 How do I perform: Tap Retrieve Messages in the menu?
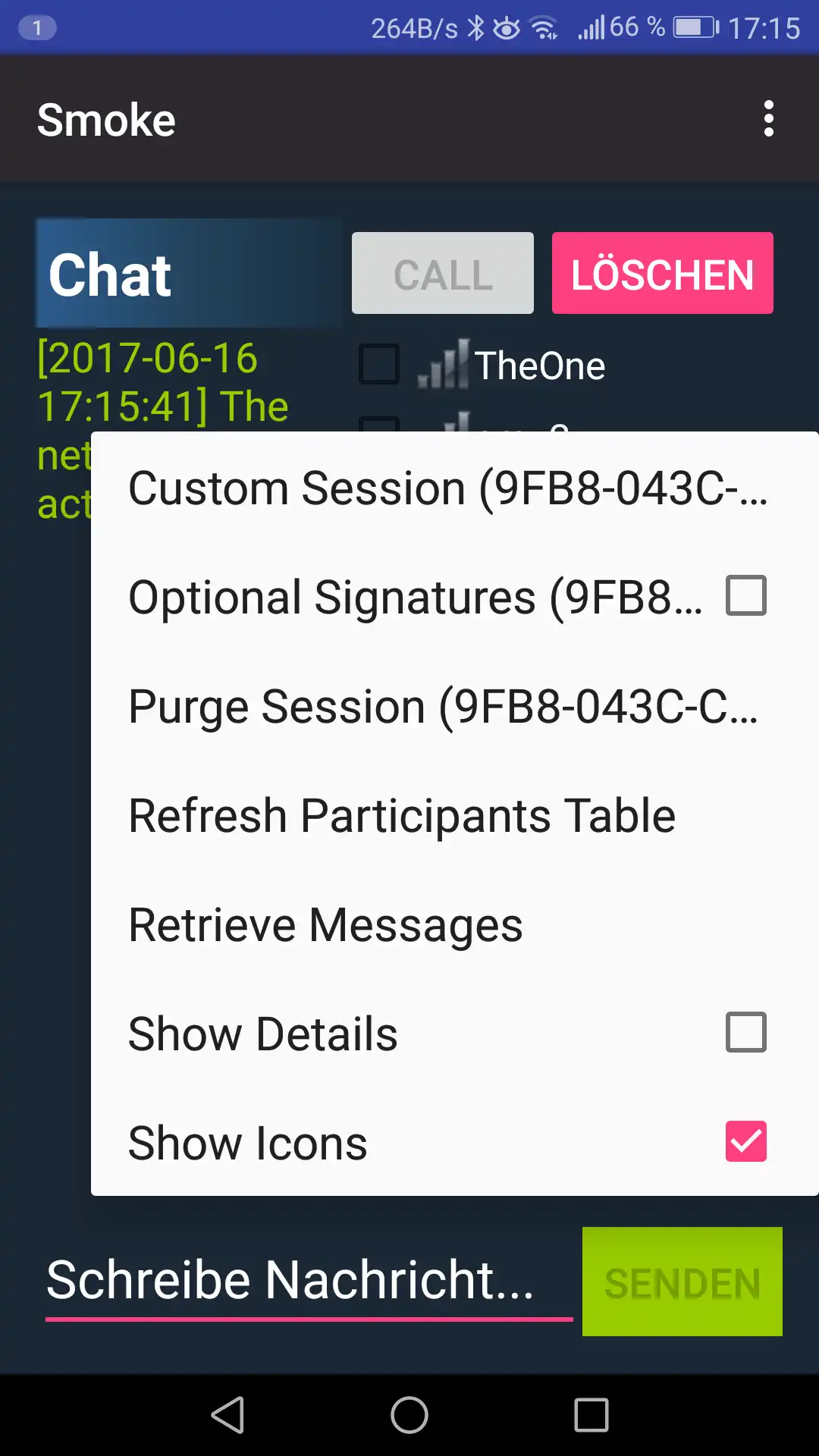pos(326,924)
